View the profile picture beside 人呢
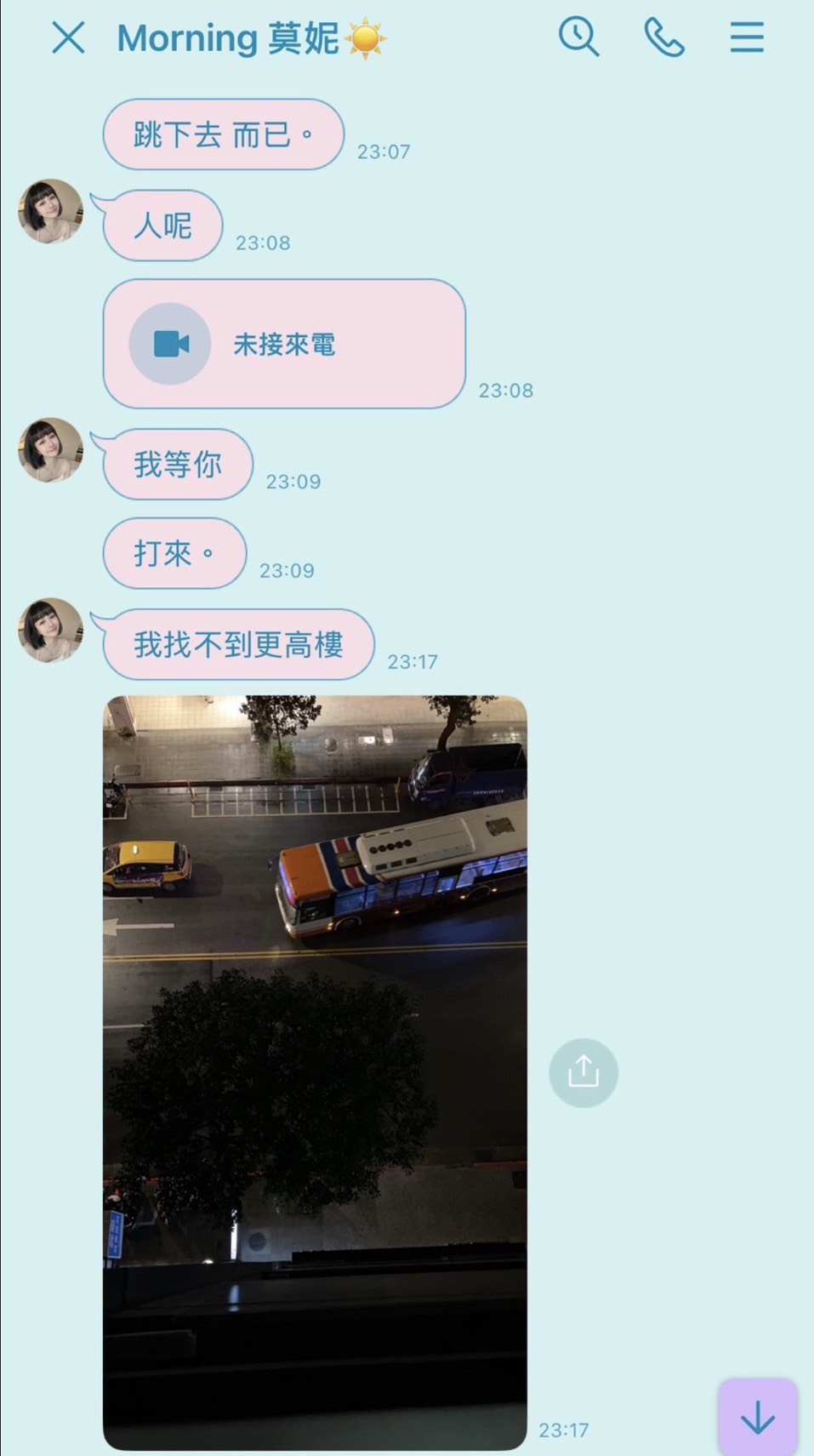The height and width of the screenshot is (1456, 814). click(51, 211)
